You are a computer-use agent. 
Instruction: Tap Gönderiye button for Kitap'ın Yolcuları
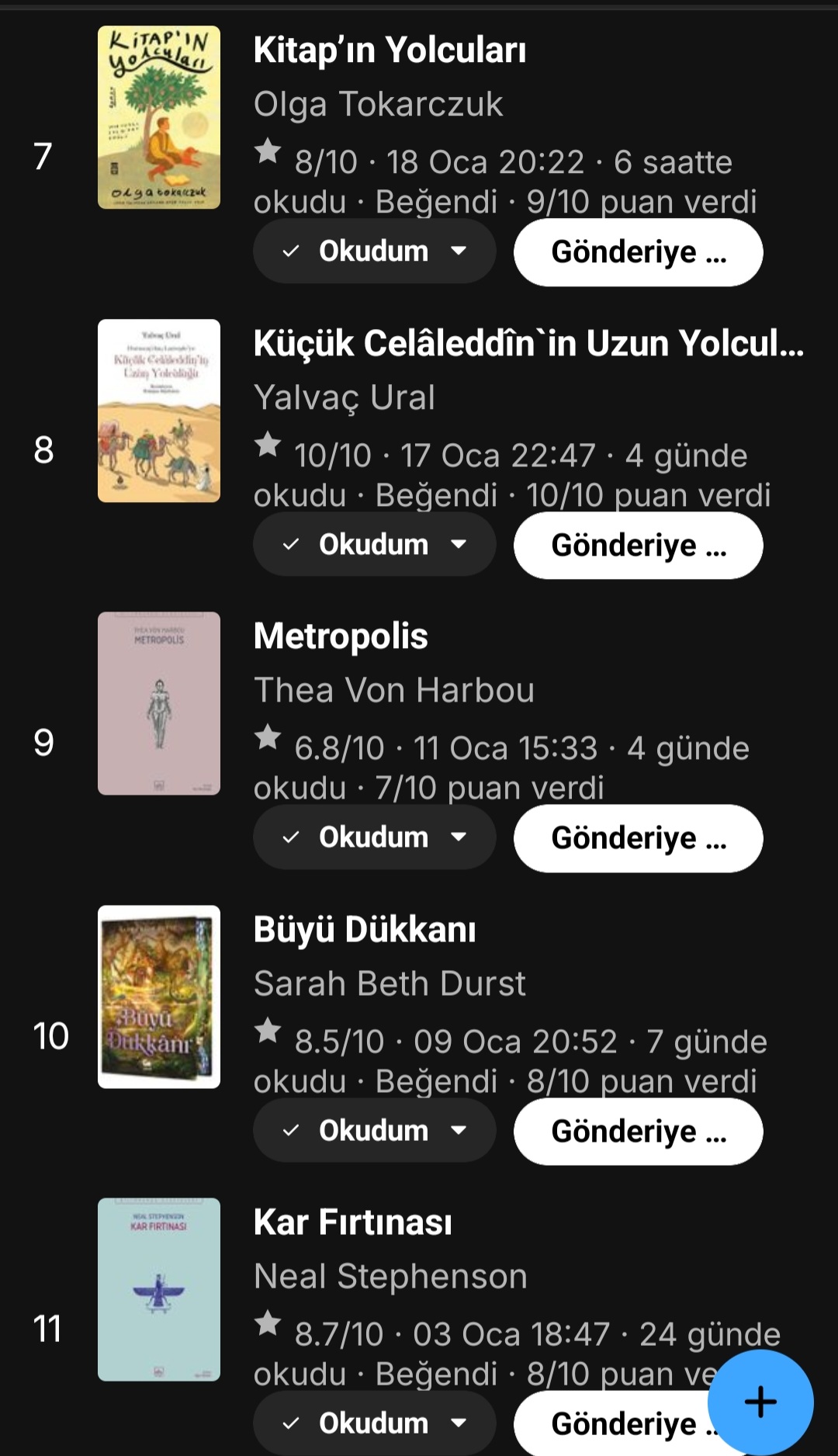638,252
